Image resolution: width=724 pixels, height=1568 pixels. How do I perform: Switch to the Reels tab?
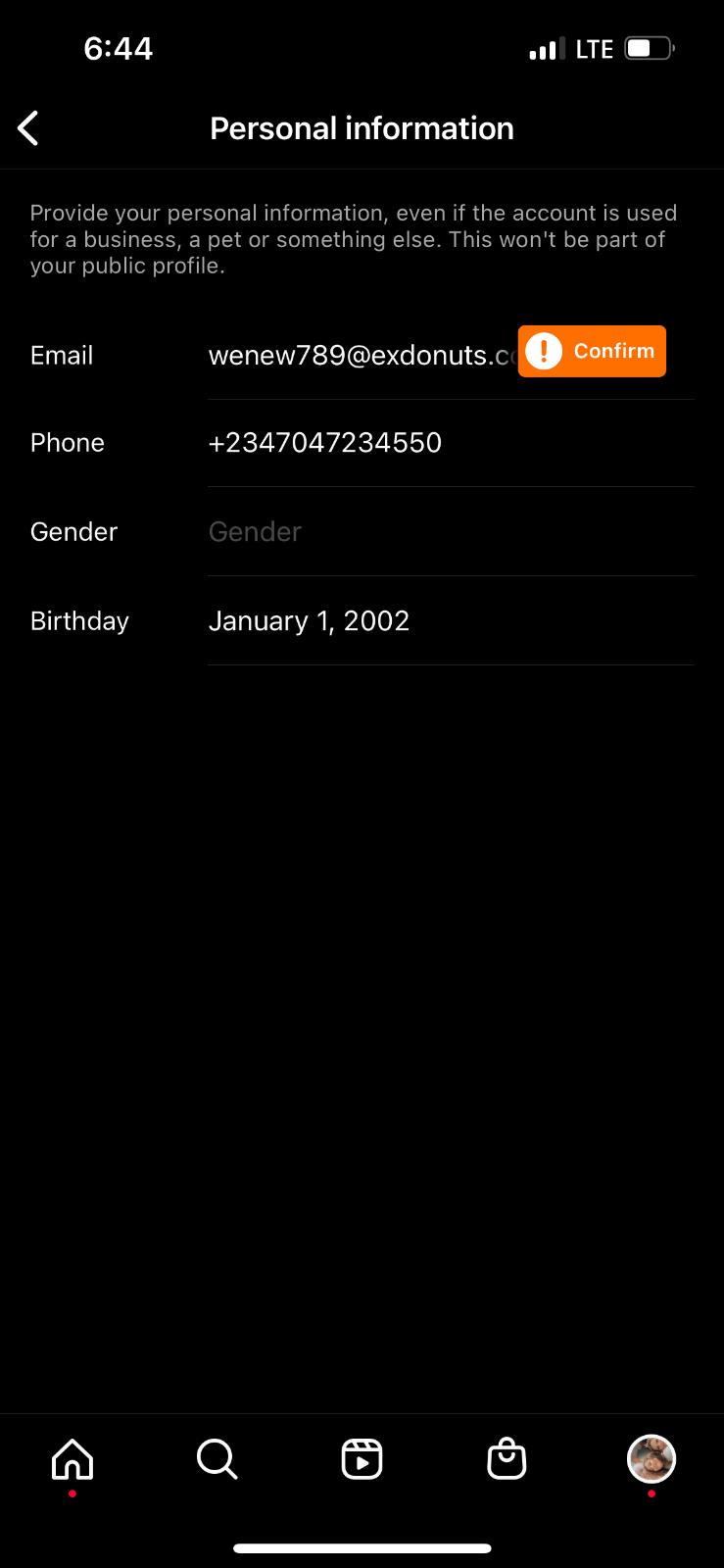[362, 1459]
